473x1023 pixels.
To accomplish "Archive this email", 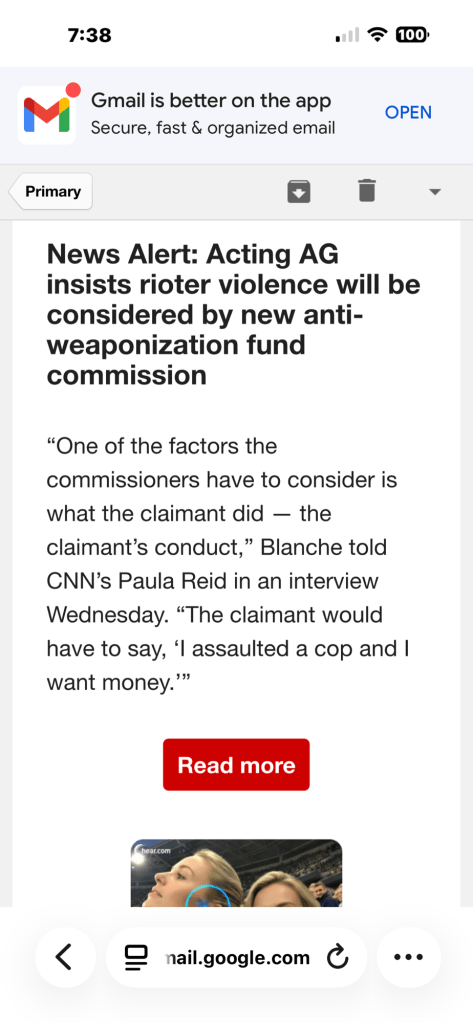I will coord(299,192).
